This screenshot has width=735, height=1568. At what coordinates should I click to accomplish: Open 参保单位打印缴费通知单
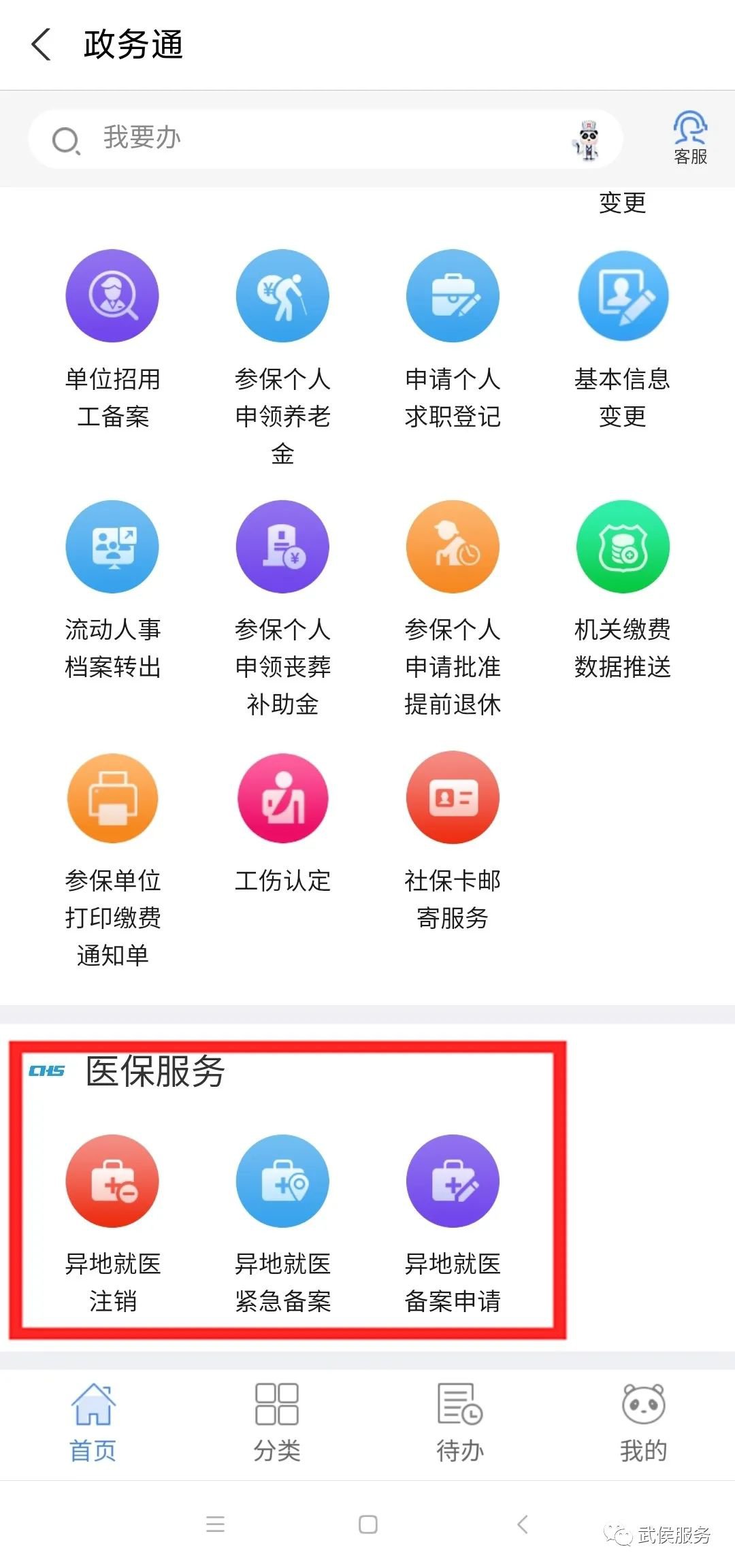(112, 798)
